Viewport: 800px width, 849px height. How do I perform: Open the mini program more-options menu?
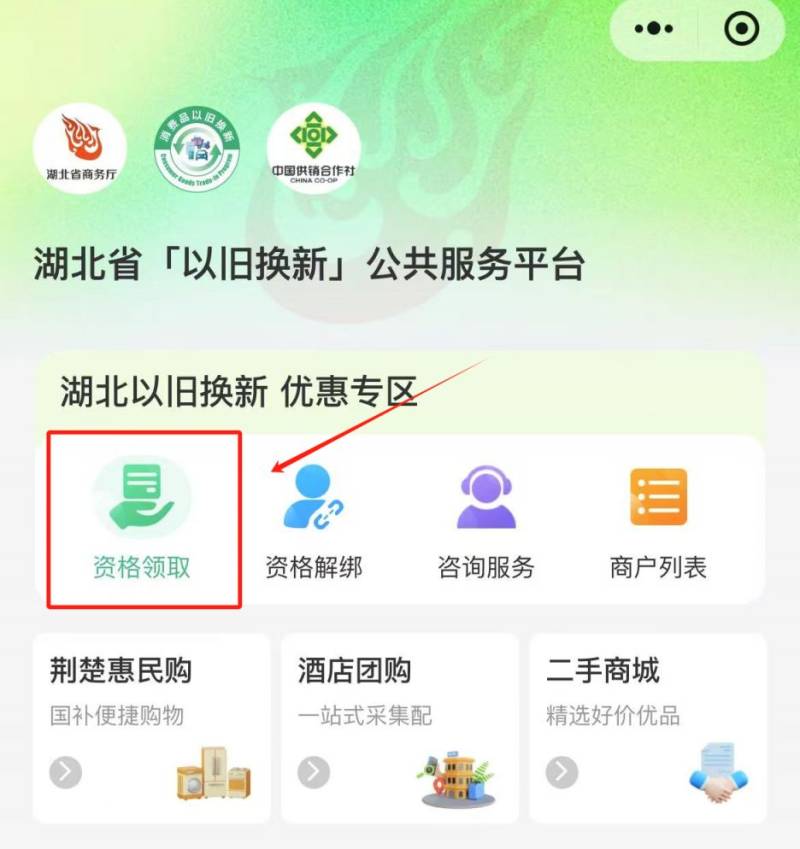tap(654, 30)
